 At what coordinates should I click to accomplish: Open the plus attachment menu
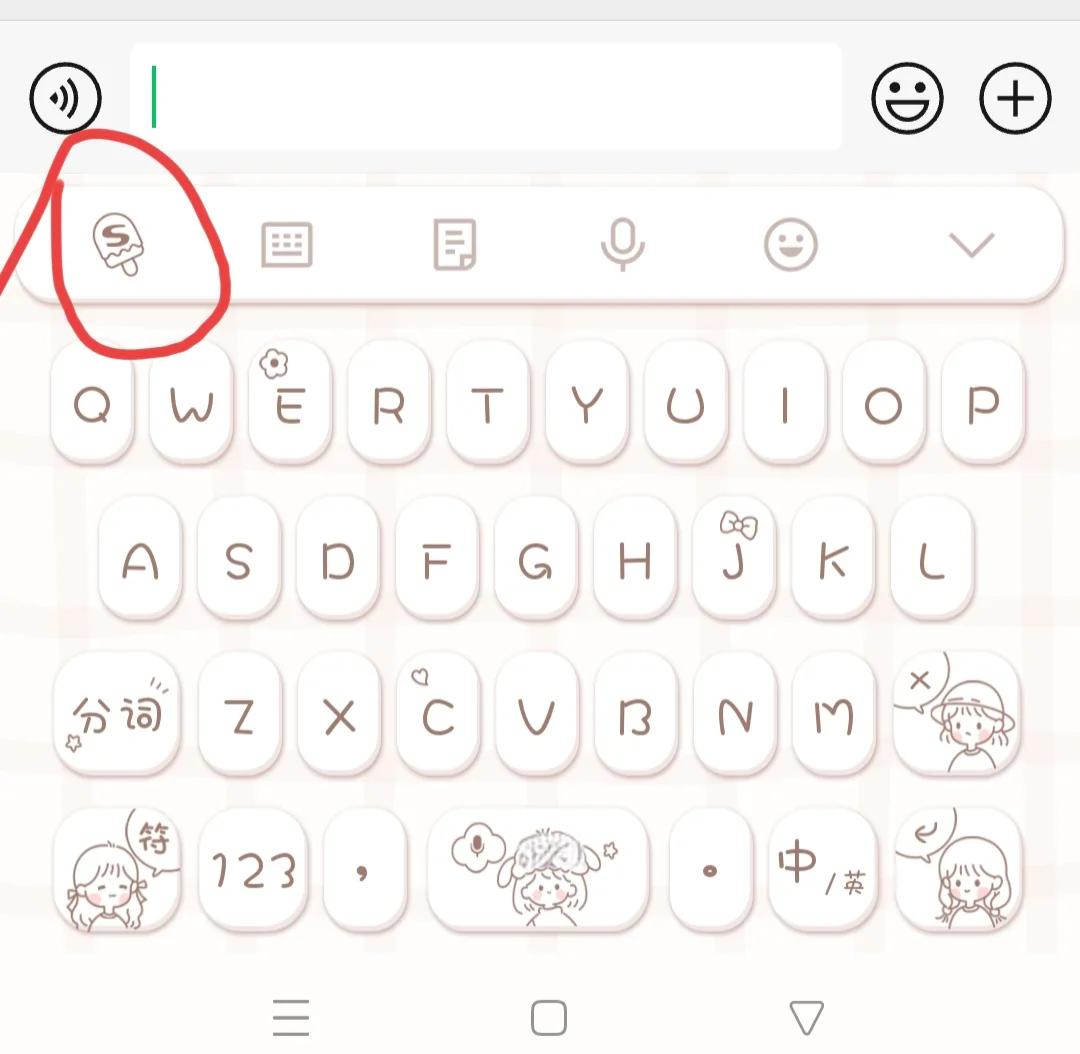click(1015, 98)
